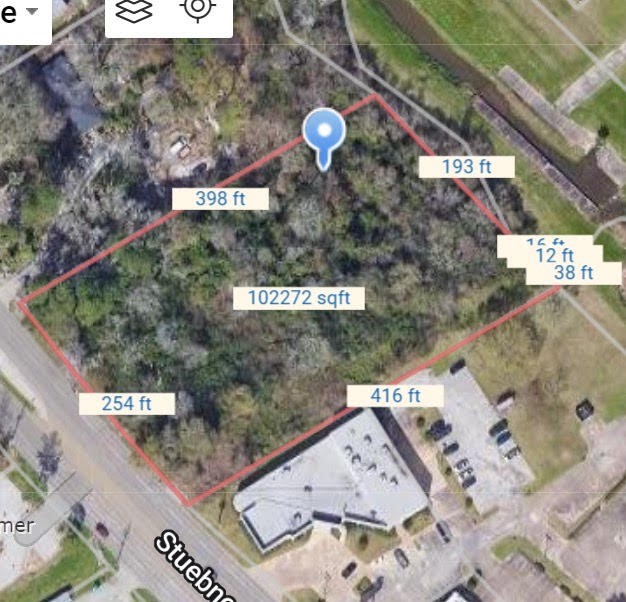The width and height of the screenshot is (626, 602).
Task: Open the map layers selector
Action: click(134, 10)
